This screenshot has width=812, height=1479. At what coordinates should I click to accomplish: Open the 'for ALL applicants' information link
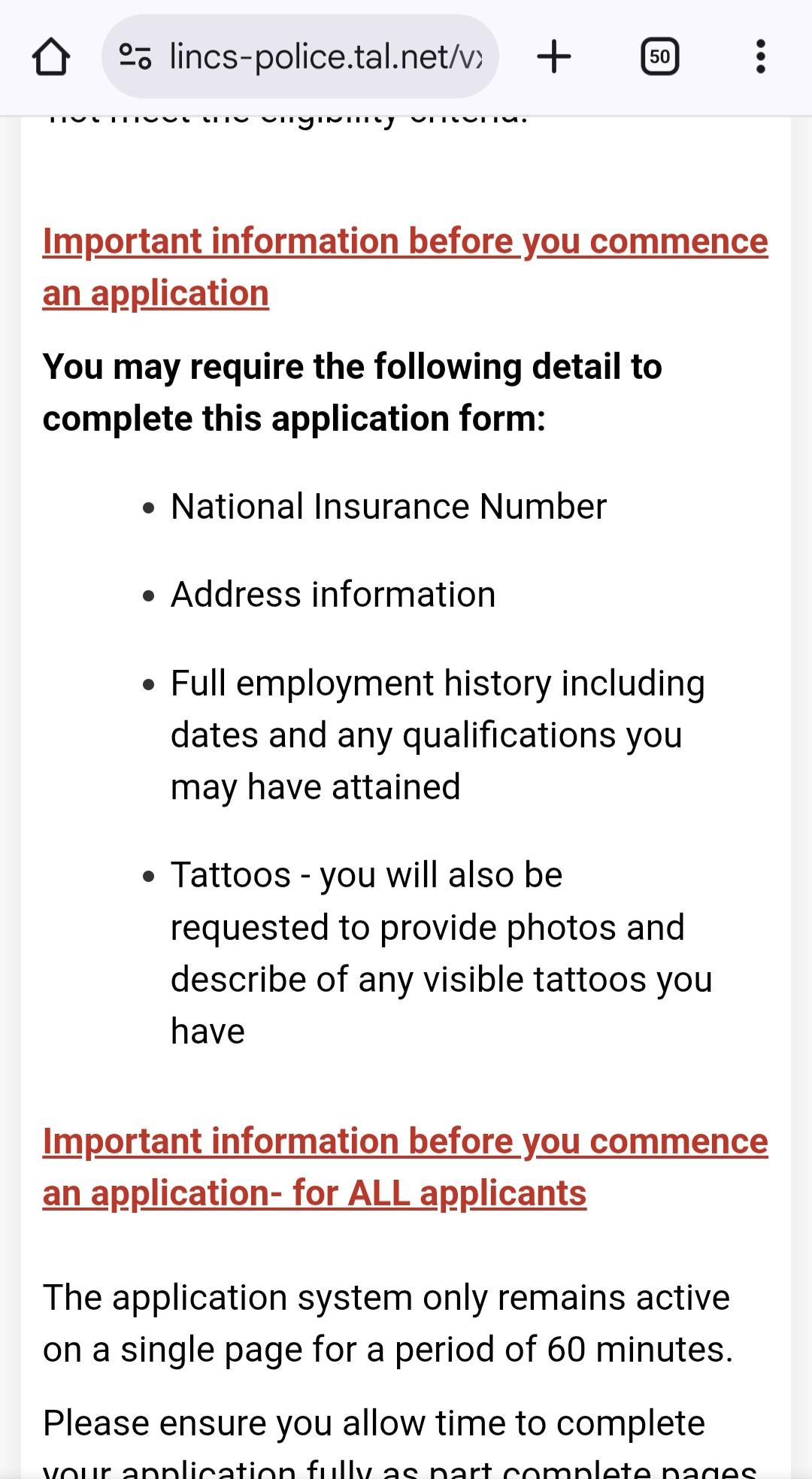click(404, 1142)
